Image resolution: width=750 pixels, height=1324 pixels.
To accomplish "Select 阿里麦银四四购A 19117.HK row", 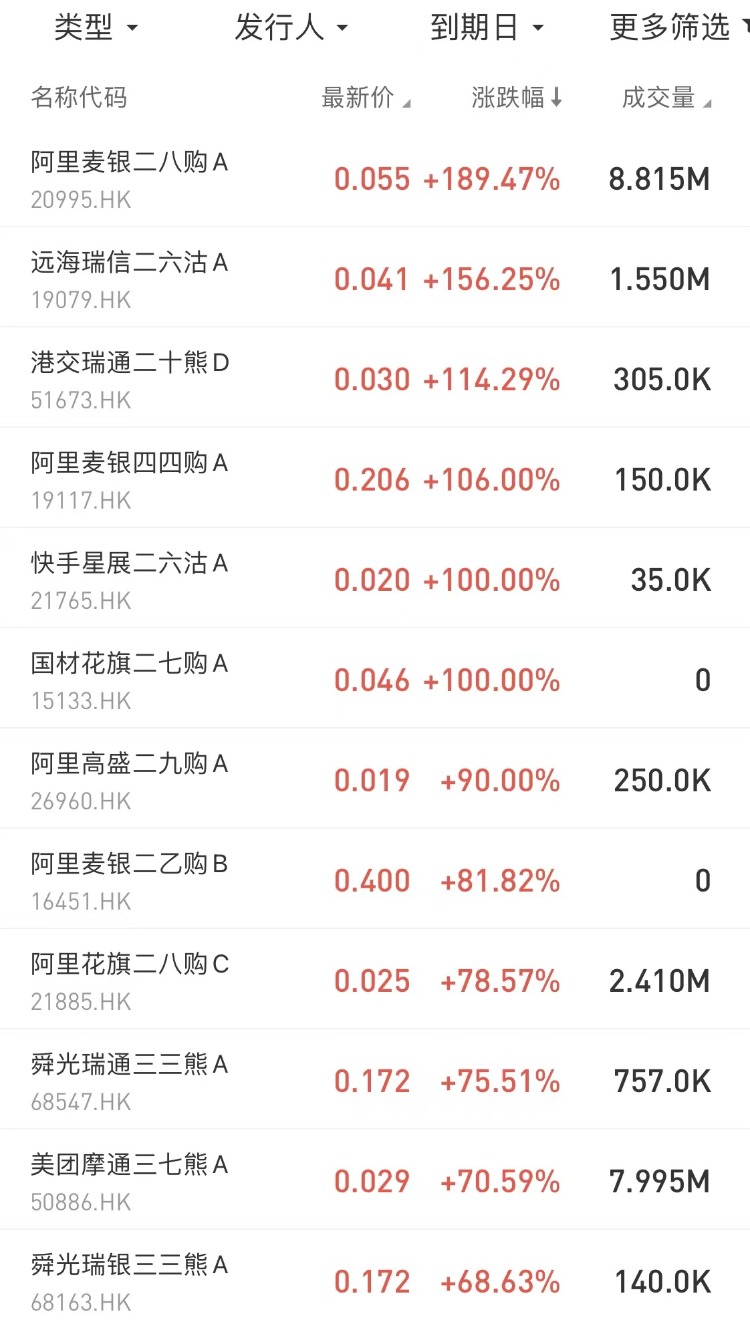I will click(x=375, y=478).
